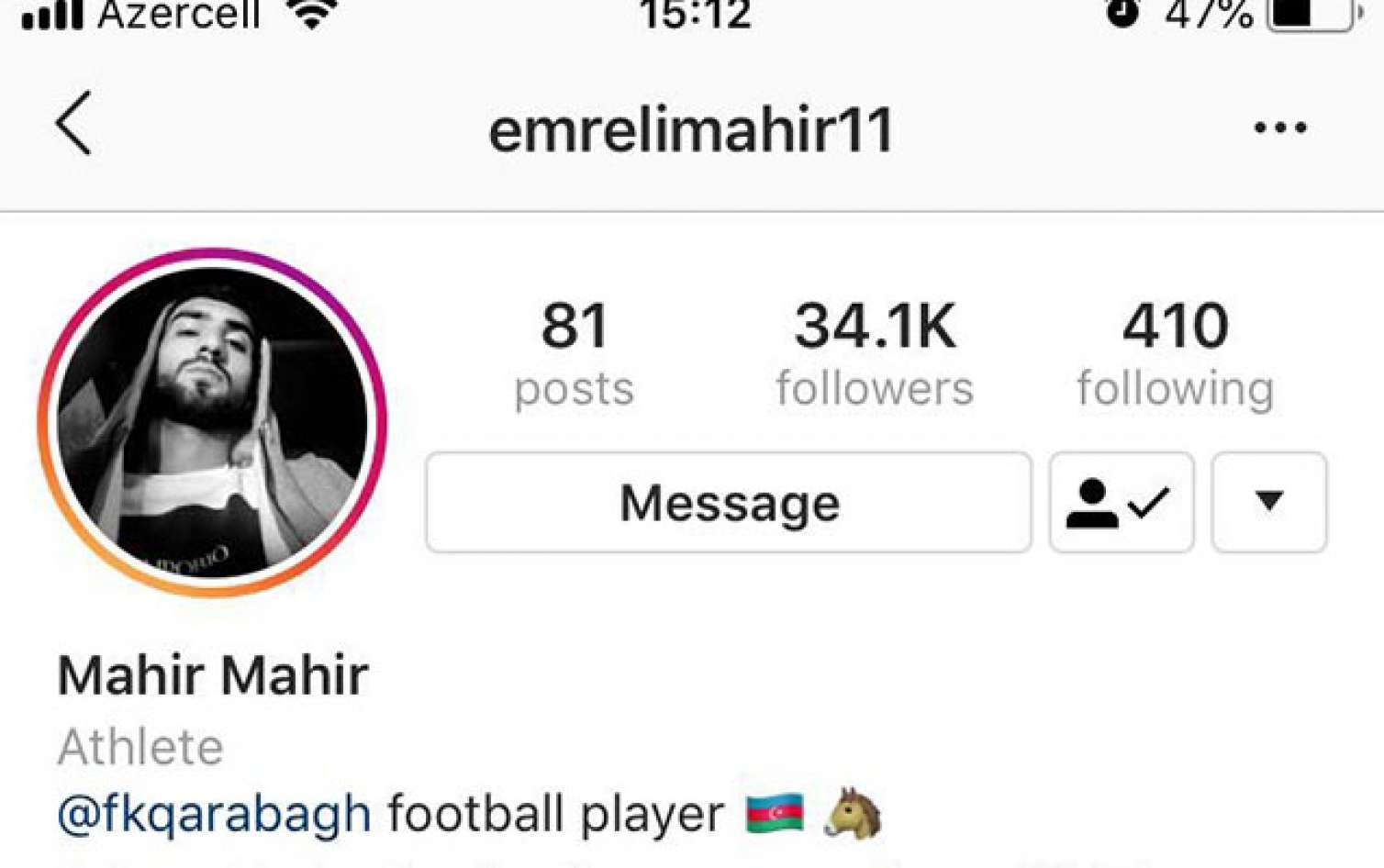
Task: Send a message to Mahir Mahir
Action: pos(729,503)
